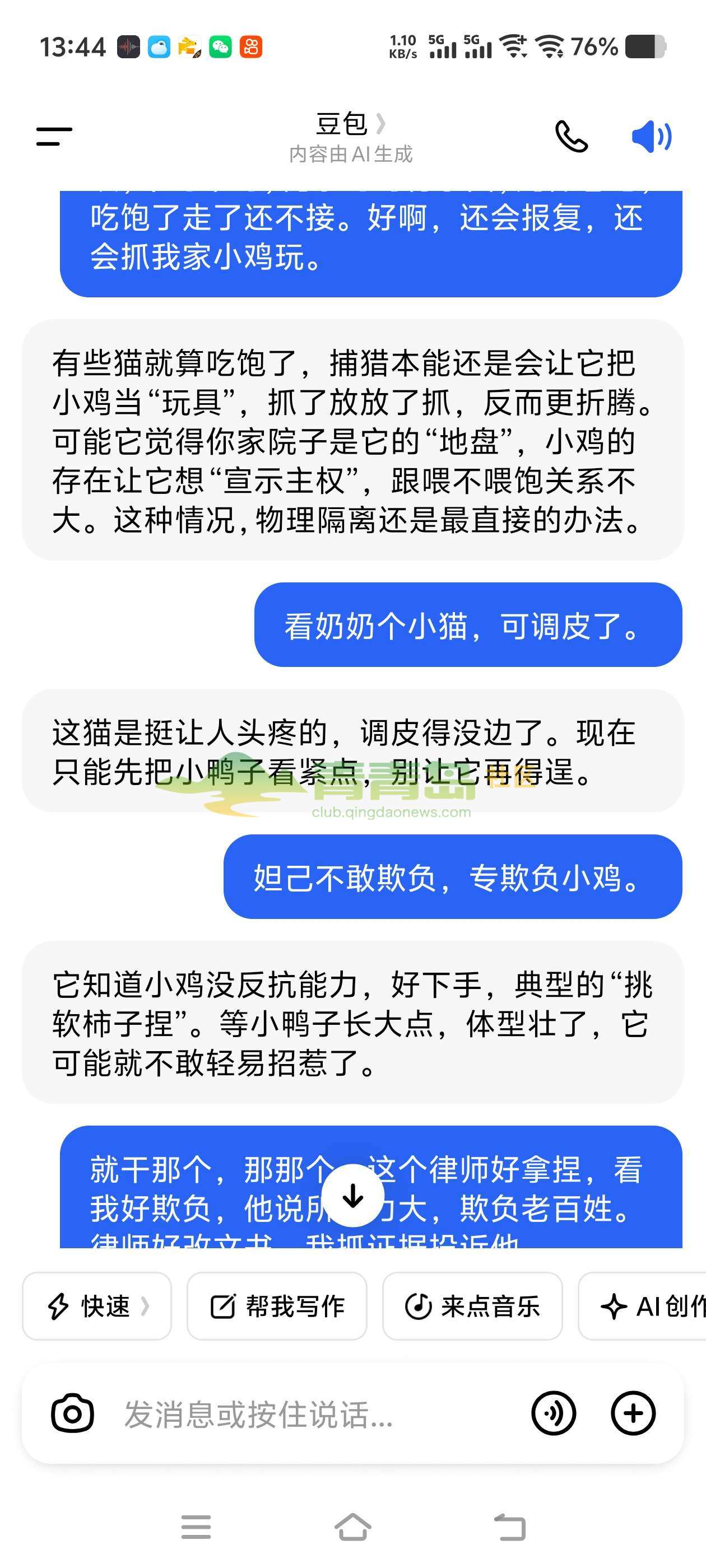Open the hamburger menu drawer
The height and width of the screenshot is (1568, 706).
pos(54,136)
